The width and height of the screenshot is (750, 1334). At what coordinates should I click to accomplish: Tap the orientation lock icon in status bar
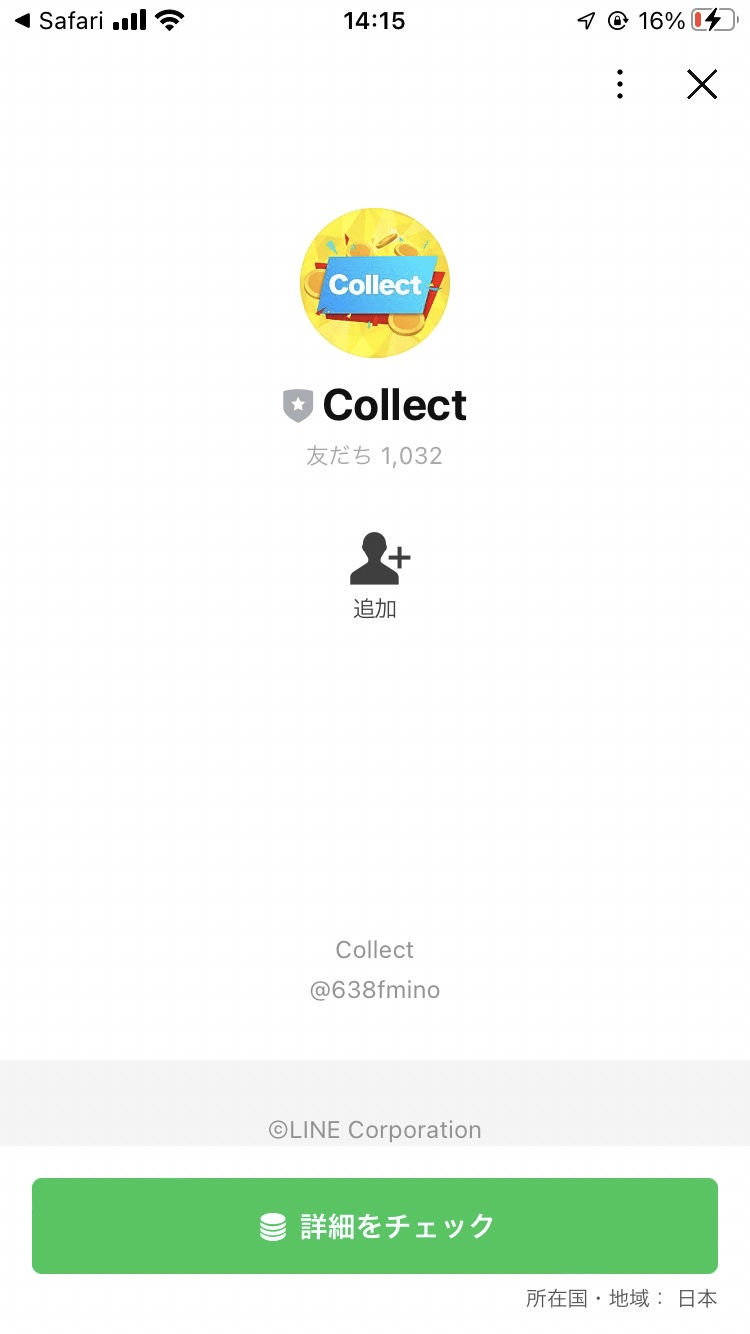618,19
